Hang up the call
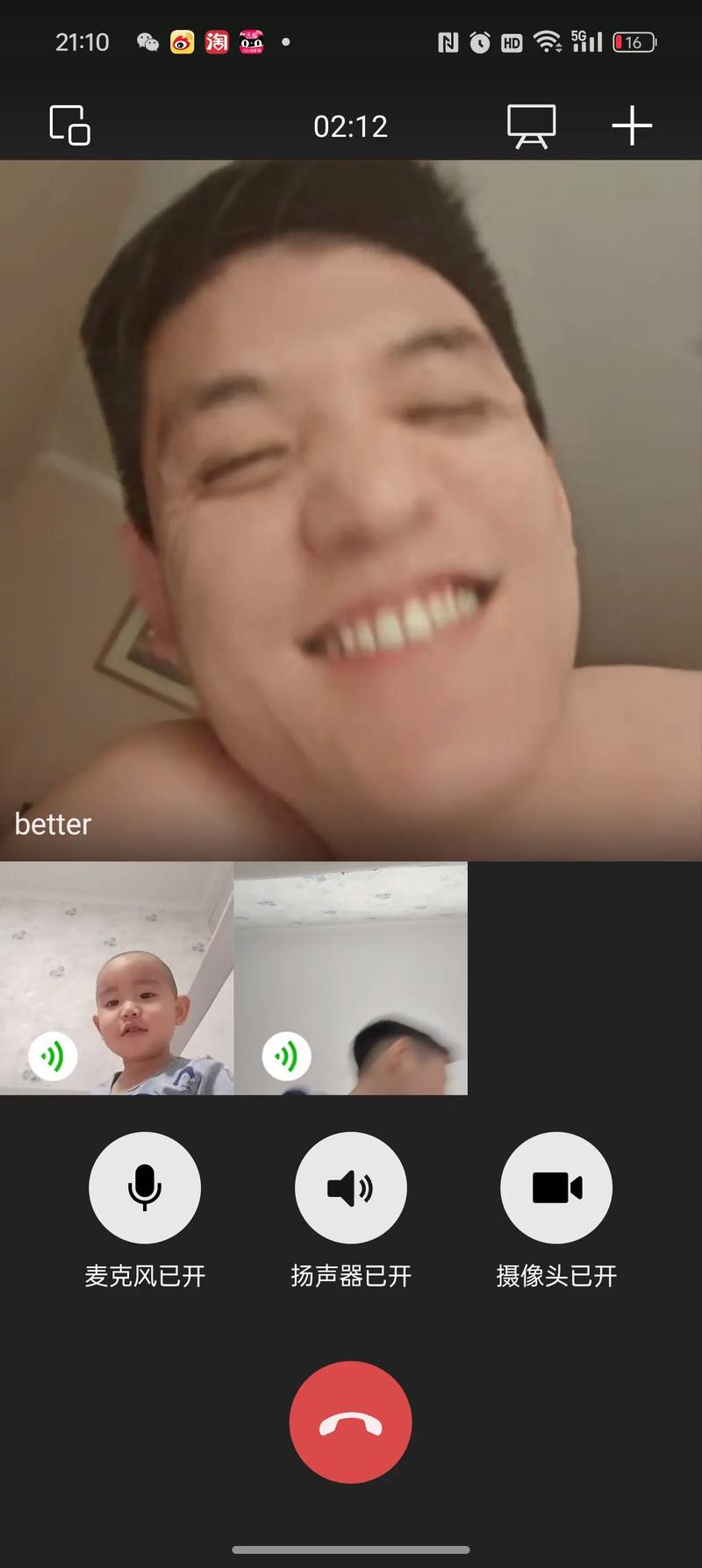The height and width of the screenshot is (1568, 702). tap(350, 1422)
